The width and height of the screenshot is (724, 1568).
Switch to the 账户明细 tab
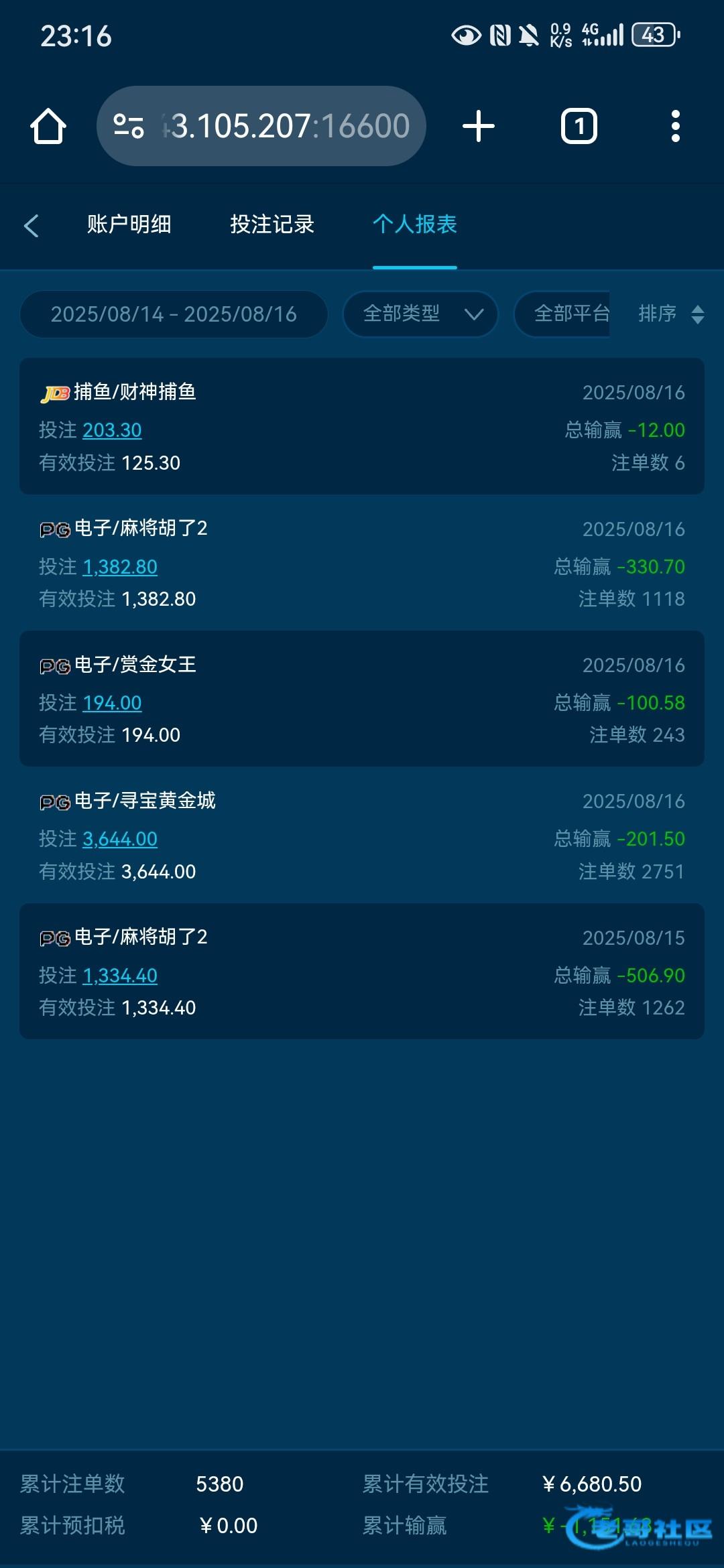click(x=129, y=224)
